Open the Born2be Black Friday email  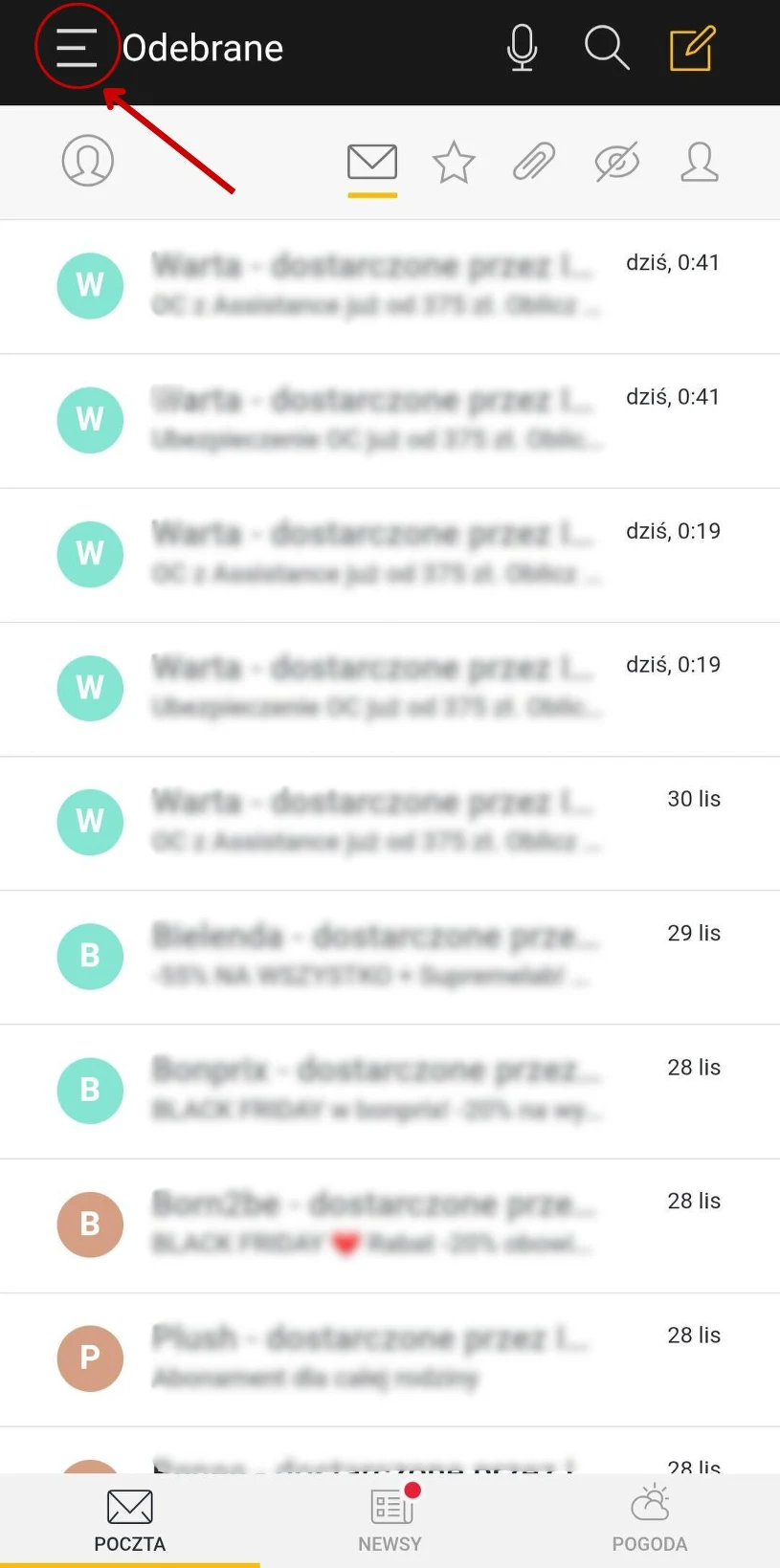pyautogui.click(x=383, y=1225)
